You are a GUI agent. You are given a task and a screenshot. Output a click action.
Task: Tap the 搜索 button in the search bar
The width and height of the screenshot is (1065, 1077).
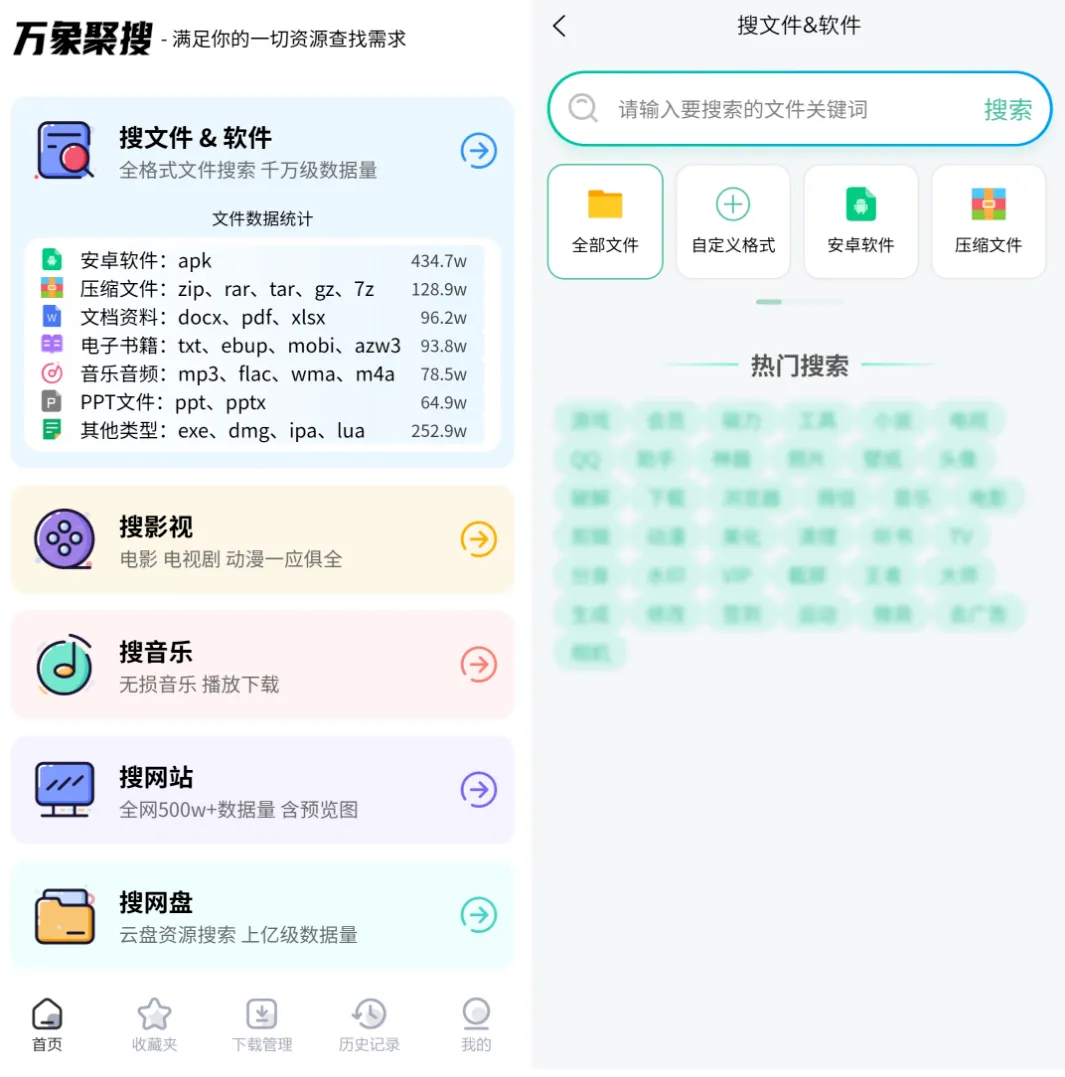point(1007,109)
